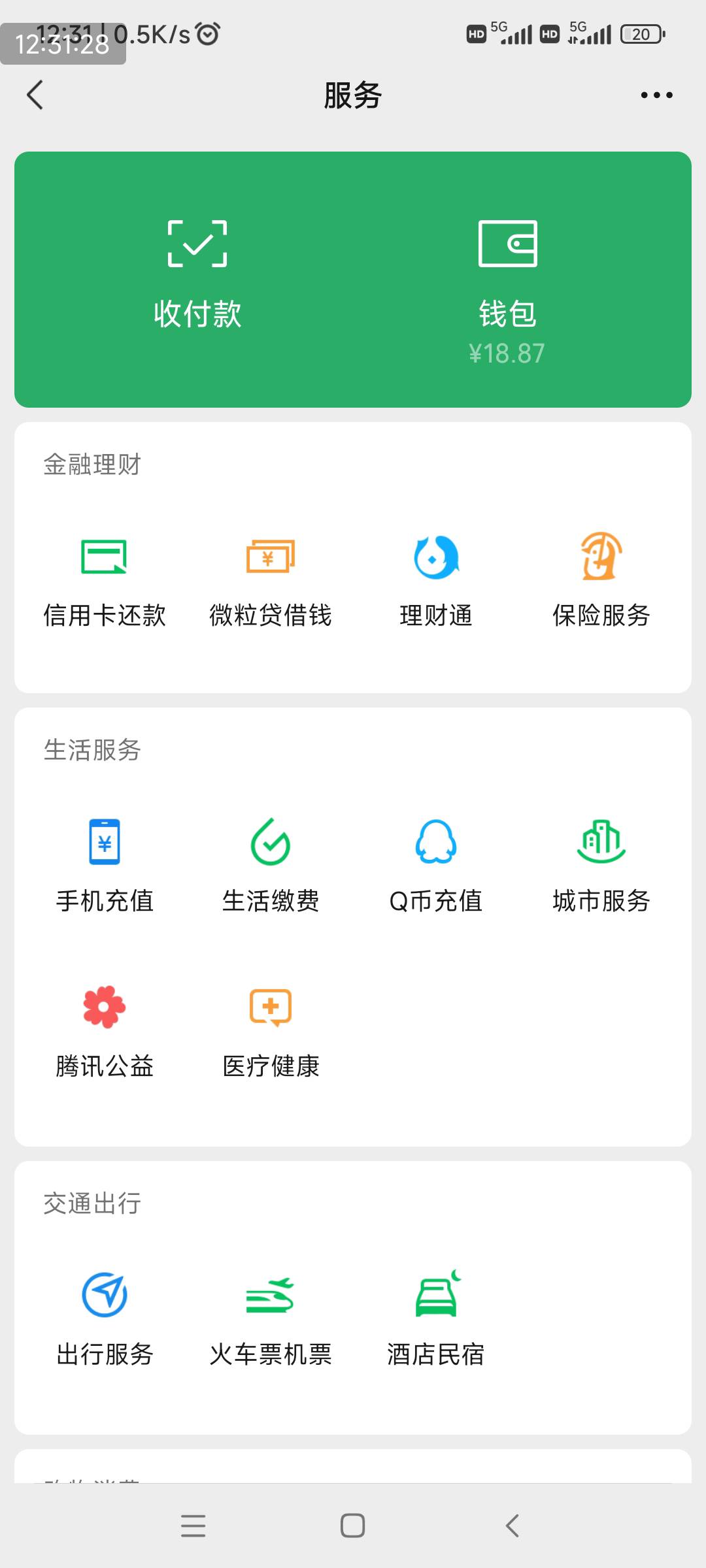Tap the system home button
The height and width of the screenshot is (1568, 706).
353,1526
